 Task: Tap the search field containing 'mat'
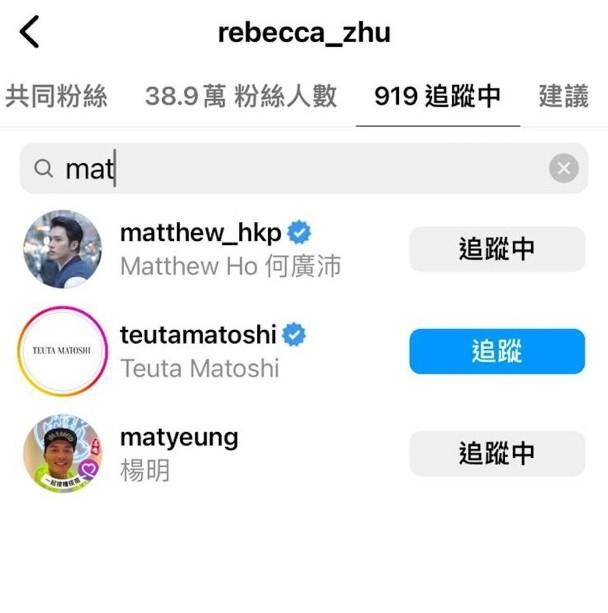click(x=290, y=168)
